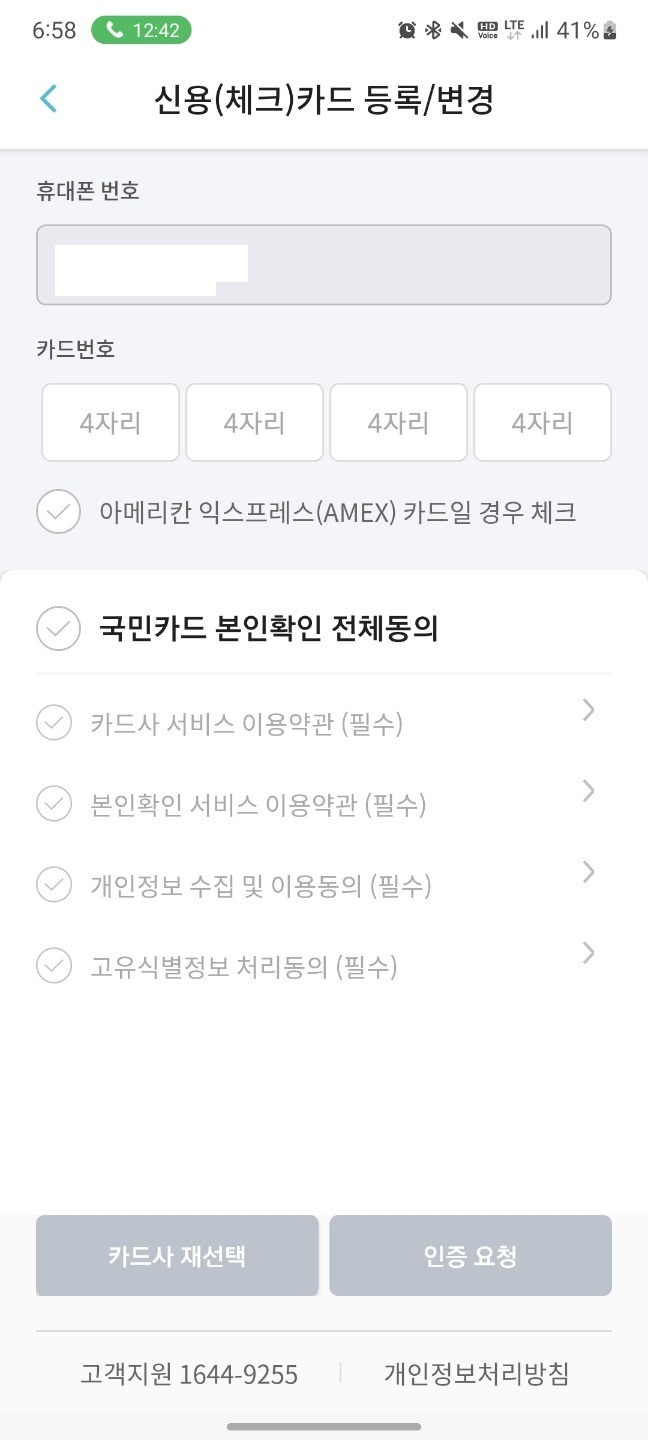Tap the 인증 요청 button

470,1256
